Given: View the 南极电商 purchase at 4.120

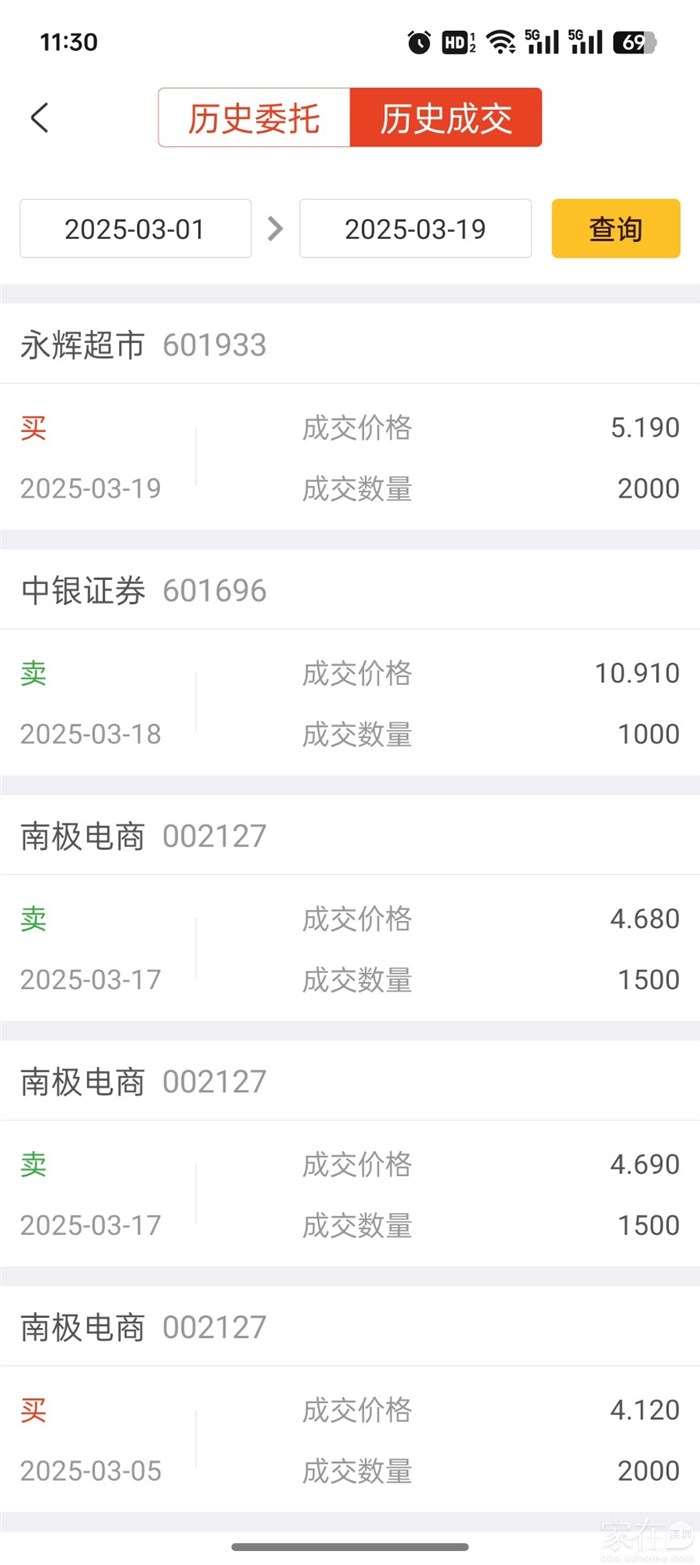Looking at the screenshot, I should 350,1440.
